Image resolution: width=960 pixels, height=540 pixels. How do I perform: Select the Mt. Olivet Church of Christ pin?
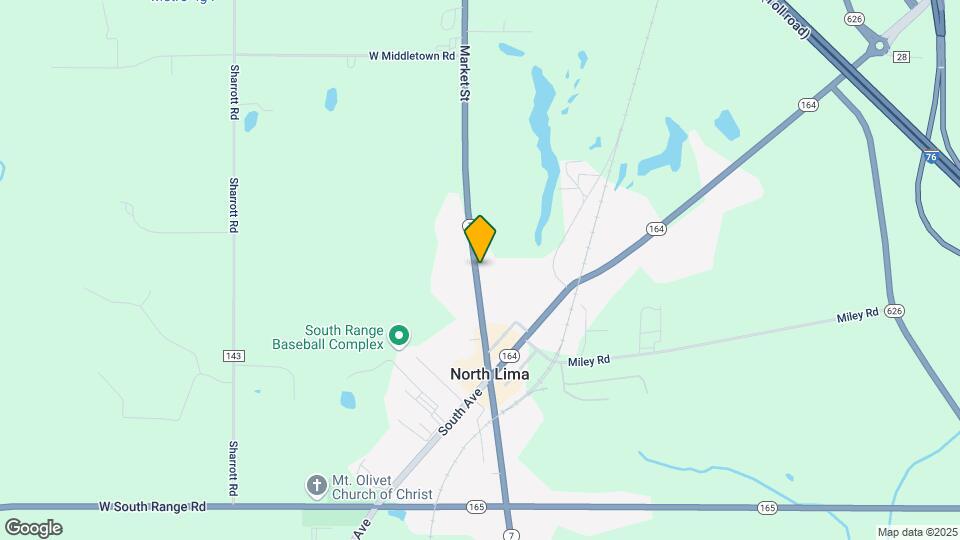[316, 486]
